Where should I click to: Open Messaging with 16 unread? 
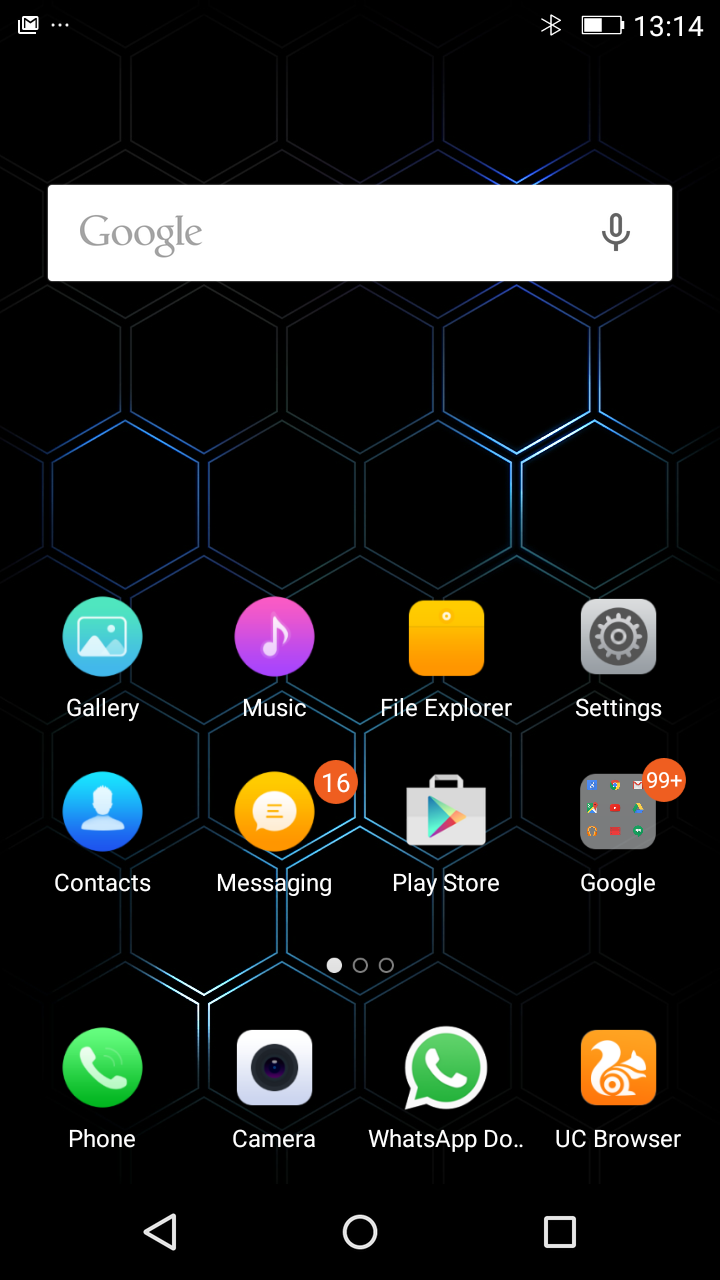[x=274, y=812]
